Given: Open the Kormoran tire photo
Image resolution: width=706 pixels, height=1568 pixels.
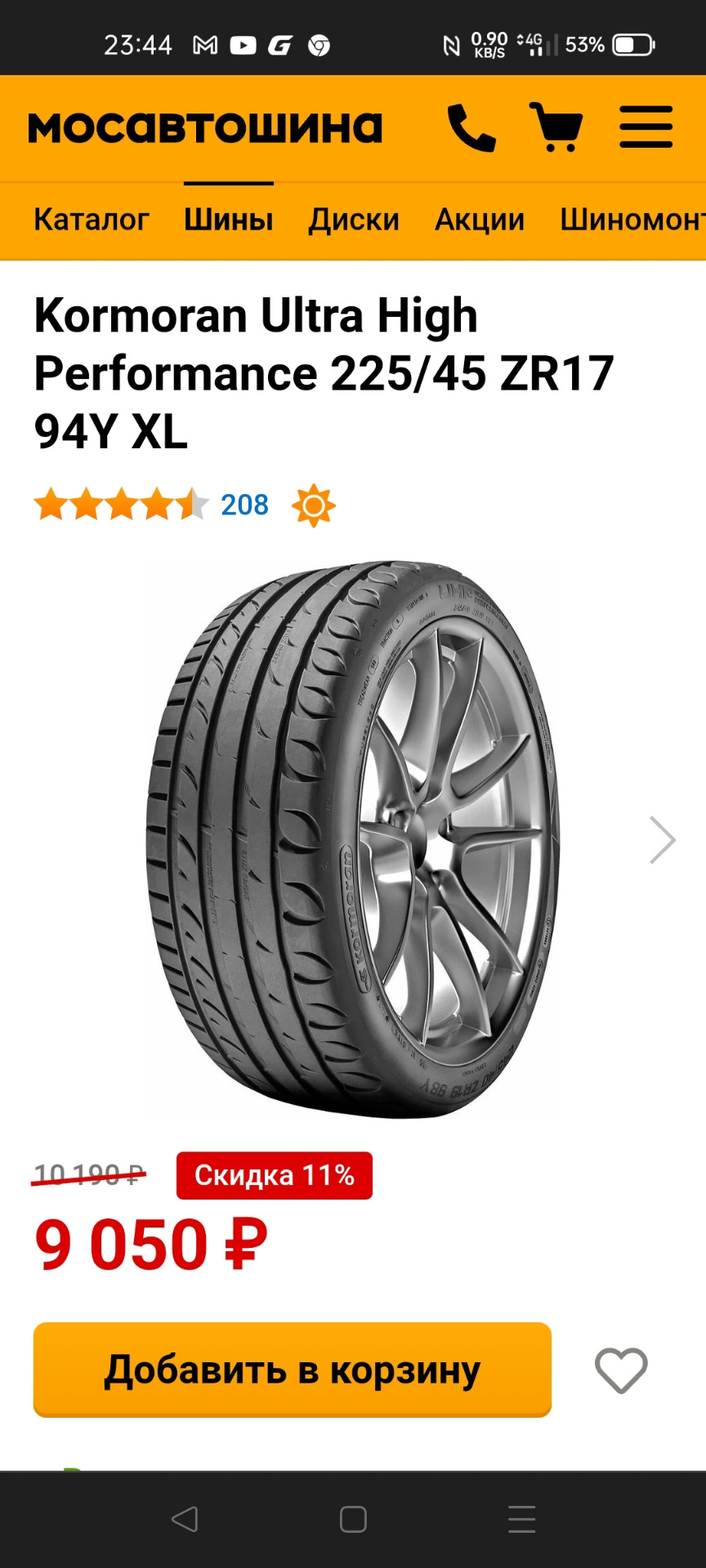Looking at the screenshot, I should tap(353, 840).
